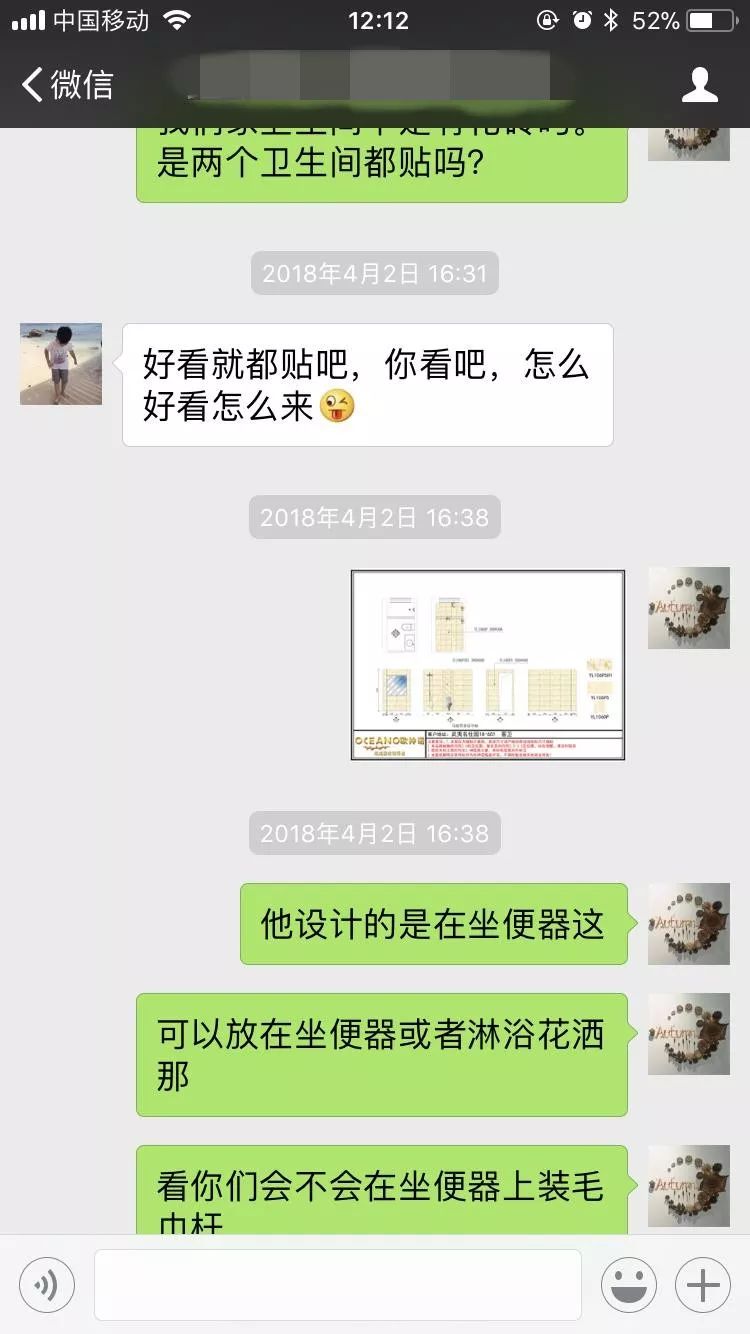Screen dimensions: 750x1334
Task: Switch to voice message input
Action: (x=47, y=1284)
